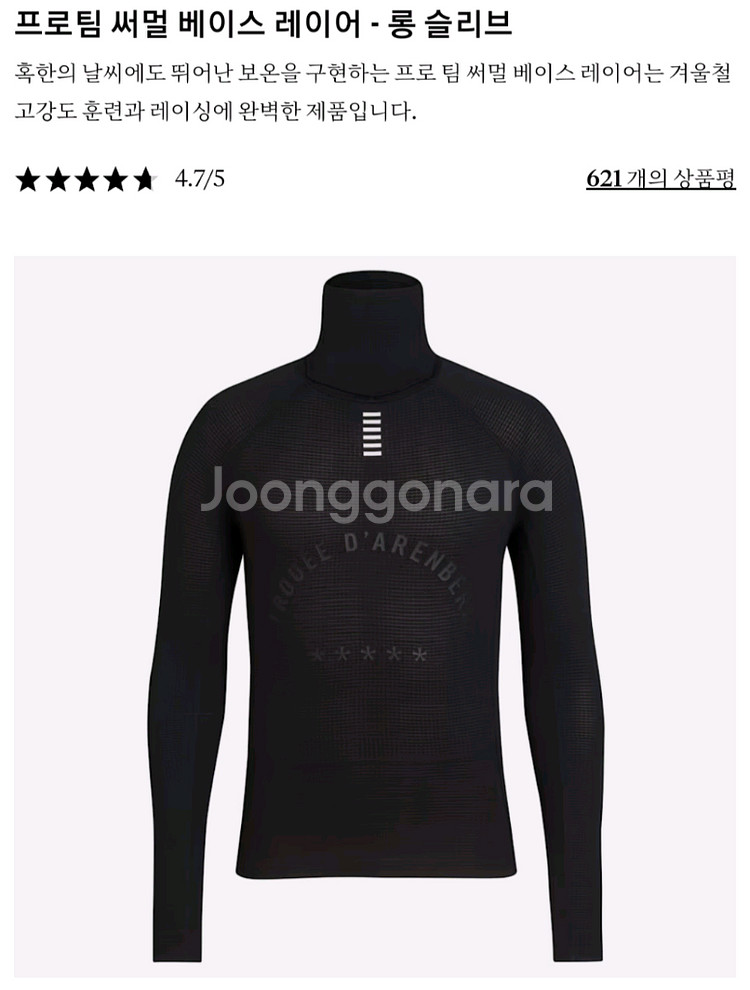Image resolution: width=750 pixels, height=990 pixels.
Task: Open the 621개의 상품평 reviews link
Action: pos(660,179)
